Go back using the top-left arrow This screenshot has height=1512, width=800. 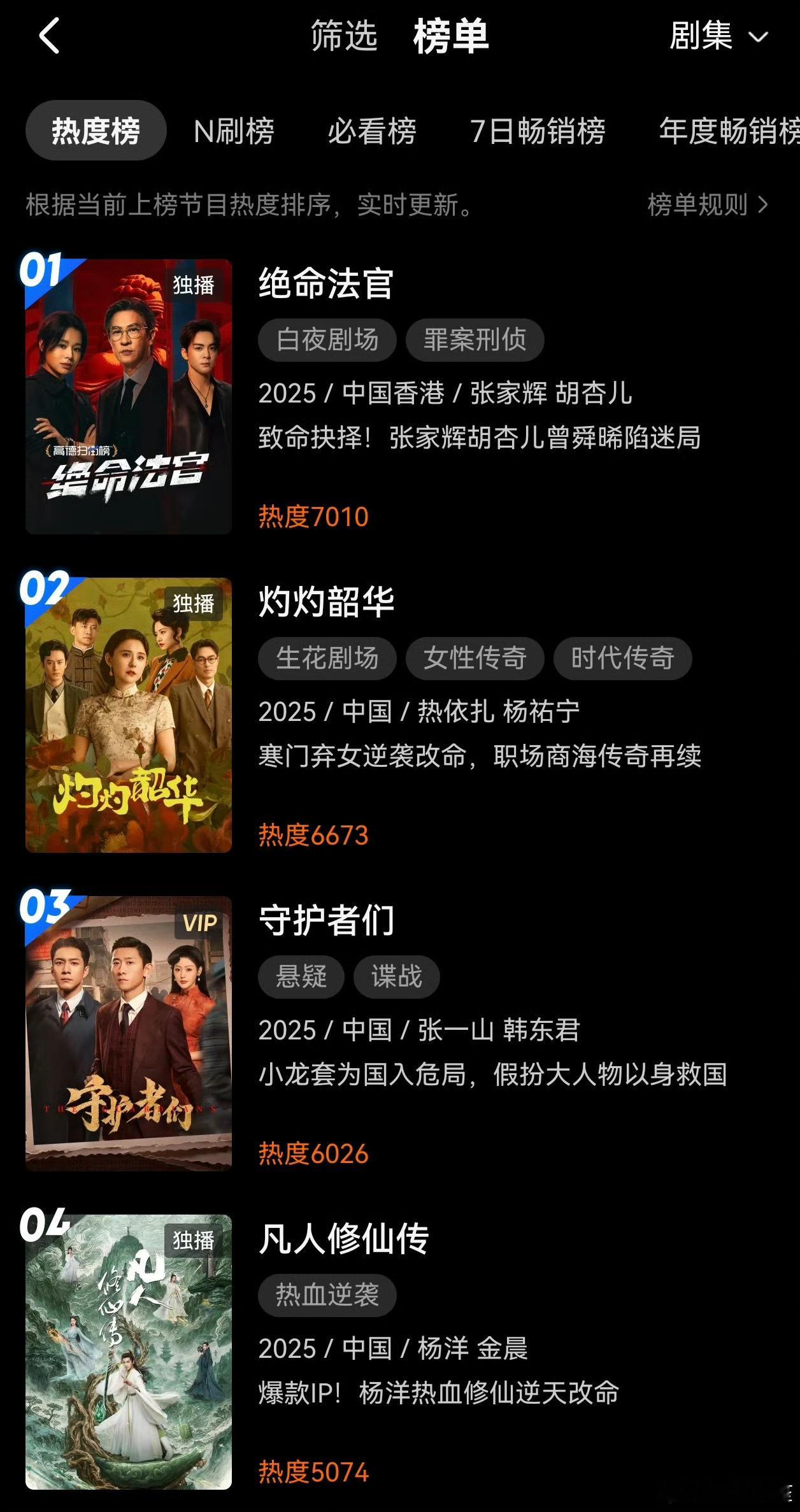pyautogui.click(x=50, y=36)
